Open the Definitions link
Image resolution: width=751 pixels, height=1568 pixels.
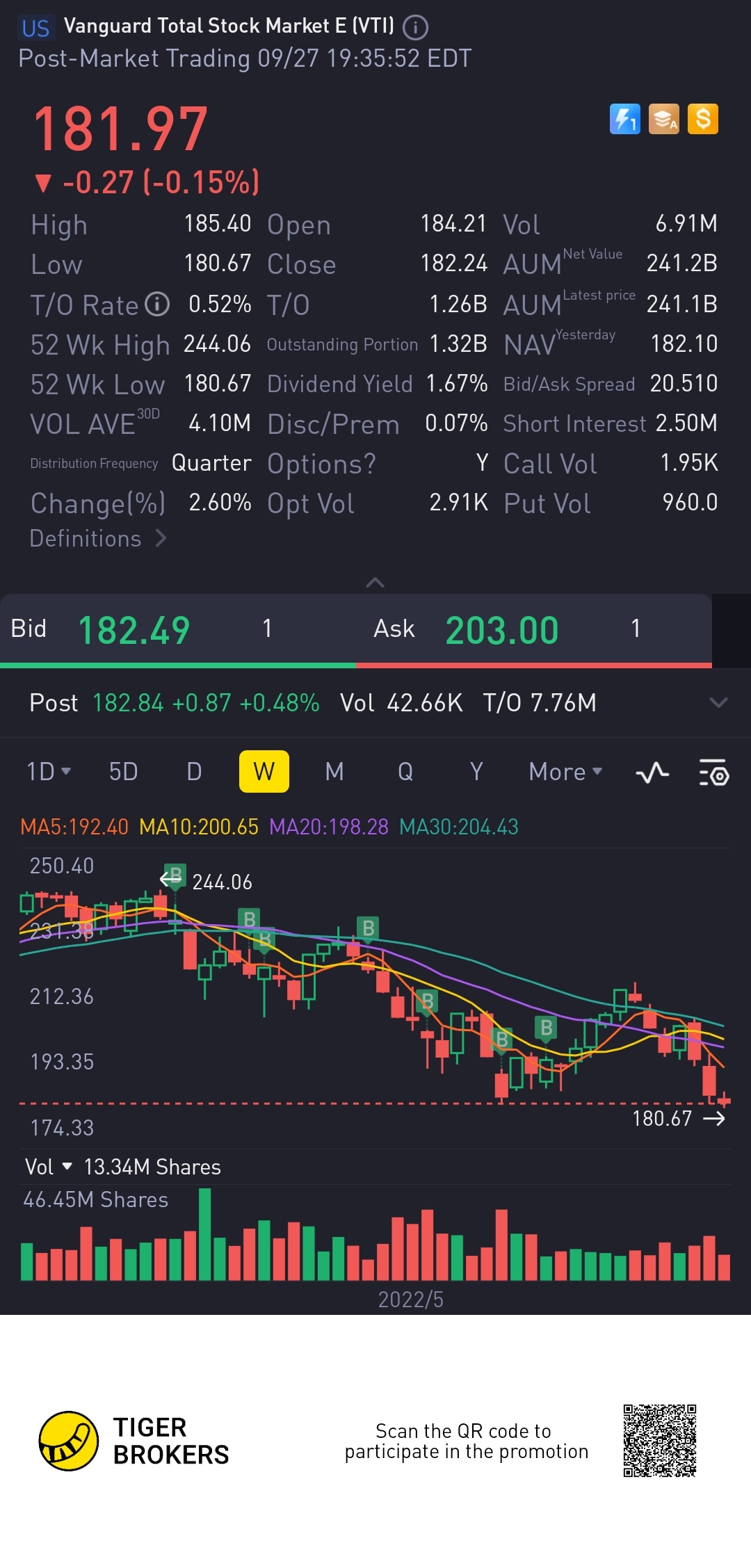97,539
